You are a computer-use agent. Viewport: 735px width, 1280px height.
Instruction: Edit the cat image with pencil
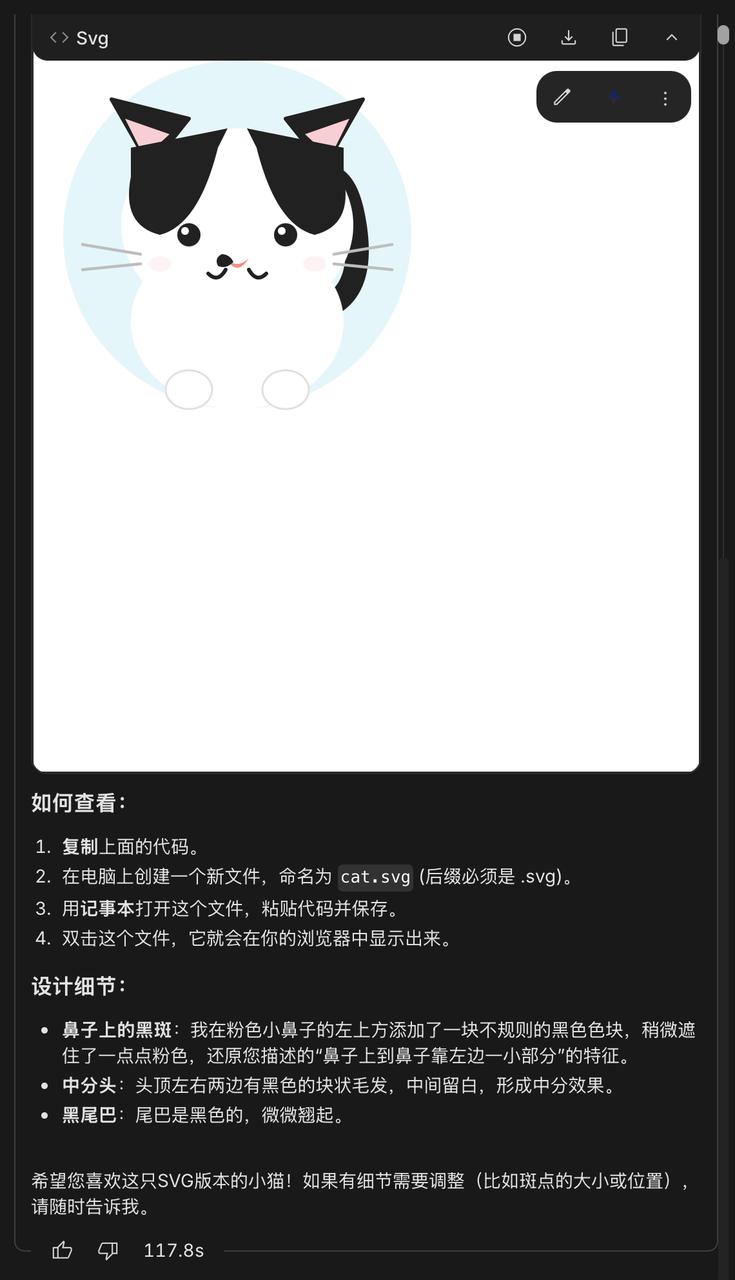562,97
